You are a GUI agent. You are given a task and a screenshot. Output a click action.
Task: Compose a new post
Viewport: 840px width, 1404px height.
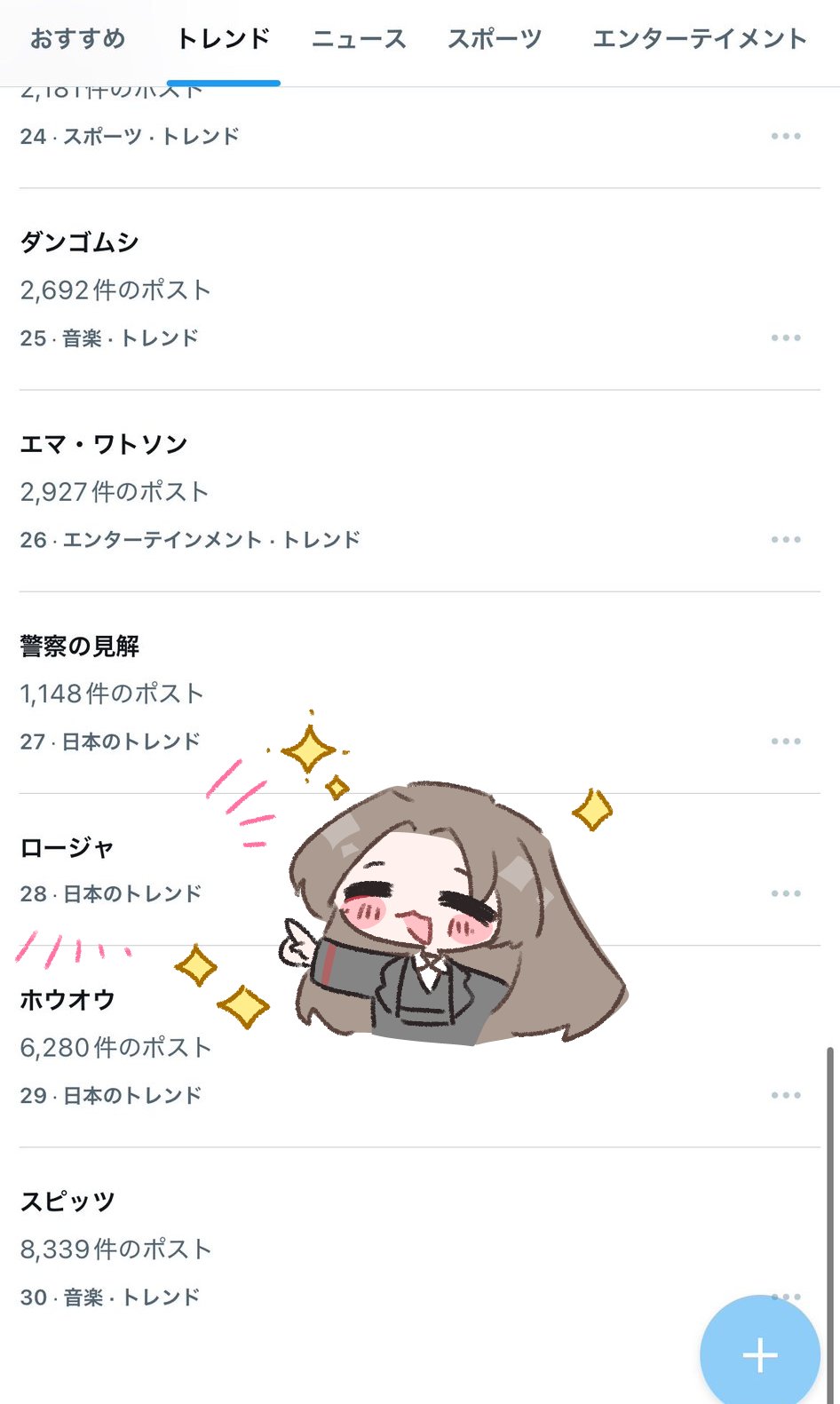(760, 1355)
